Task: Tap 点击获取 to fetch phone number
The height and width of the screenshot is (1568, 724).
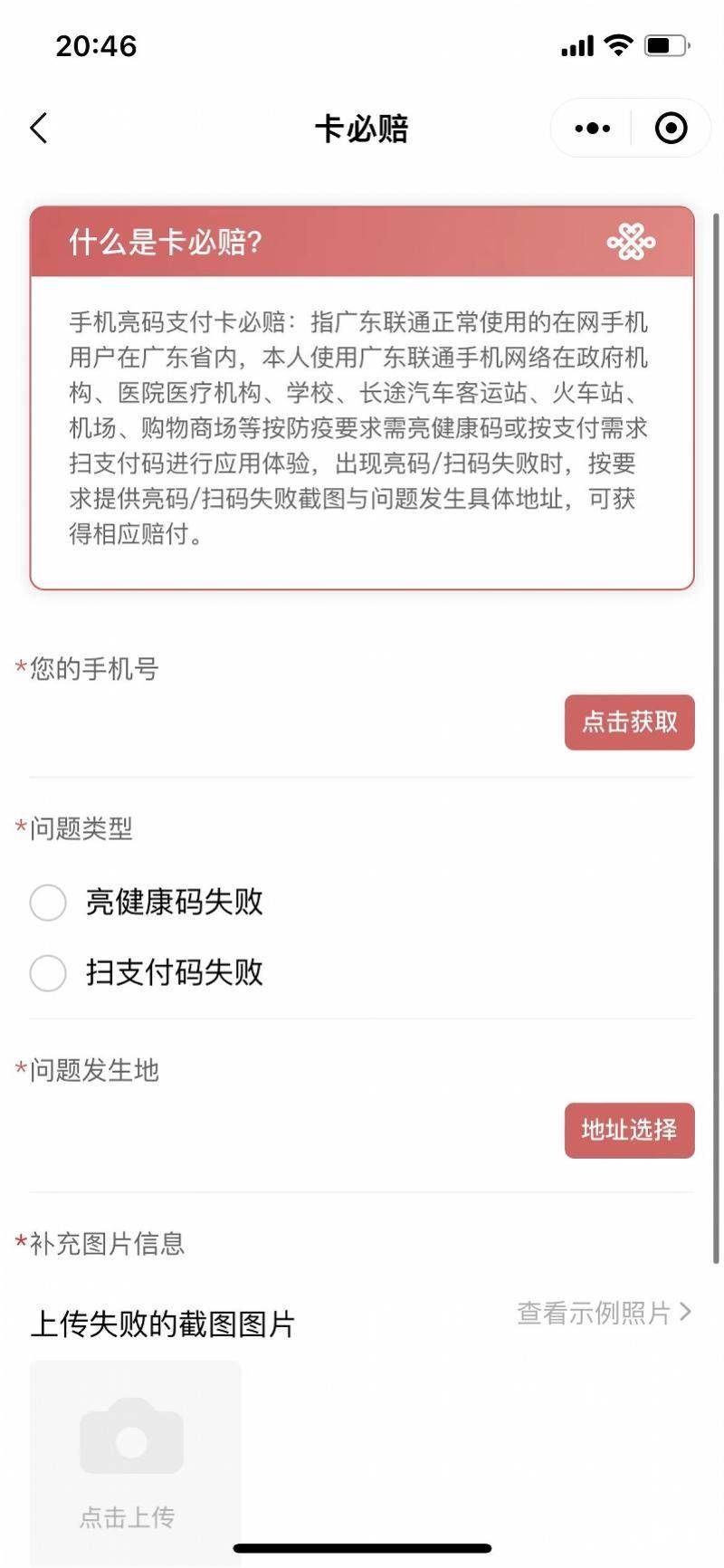Action: (x=629, y=722)
